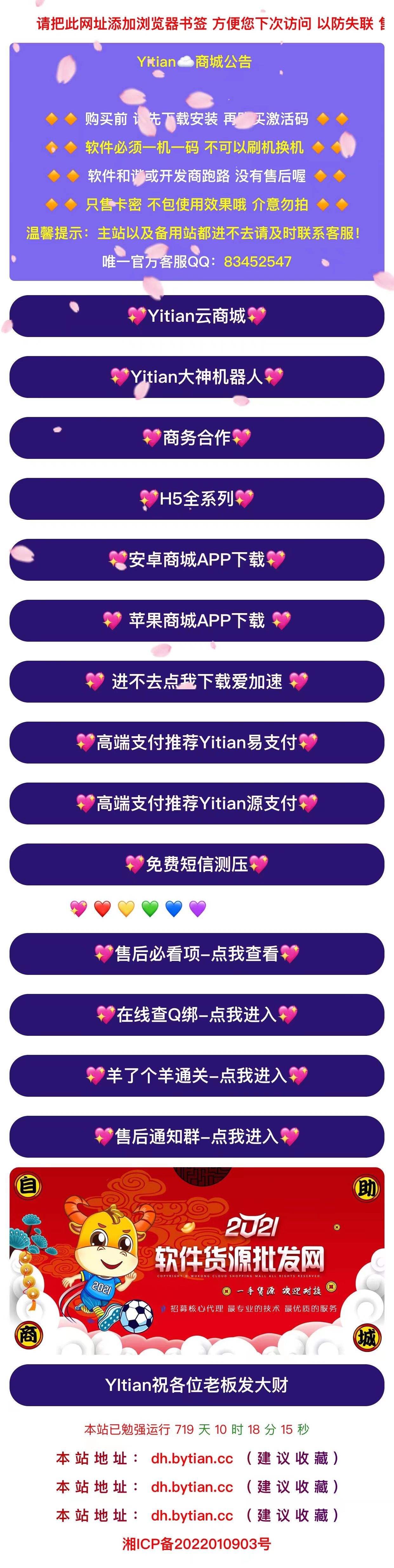Open Yitian大神机器人
Image resolution: width=394 pixels, height=1568 pixels.
[197, 377]
